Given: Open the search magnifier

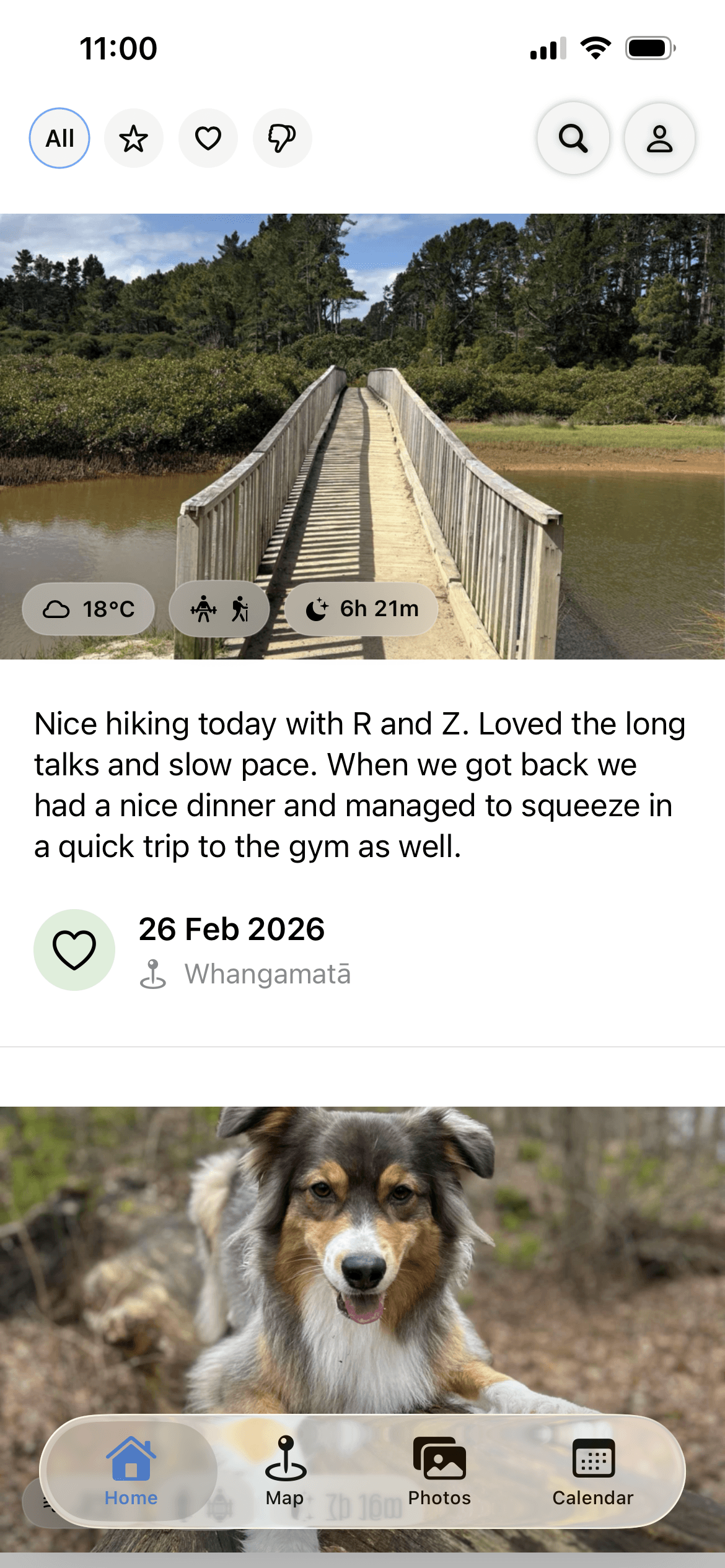Looking at the screenshot, I should (573, 138).
